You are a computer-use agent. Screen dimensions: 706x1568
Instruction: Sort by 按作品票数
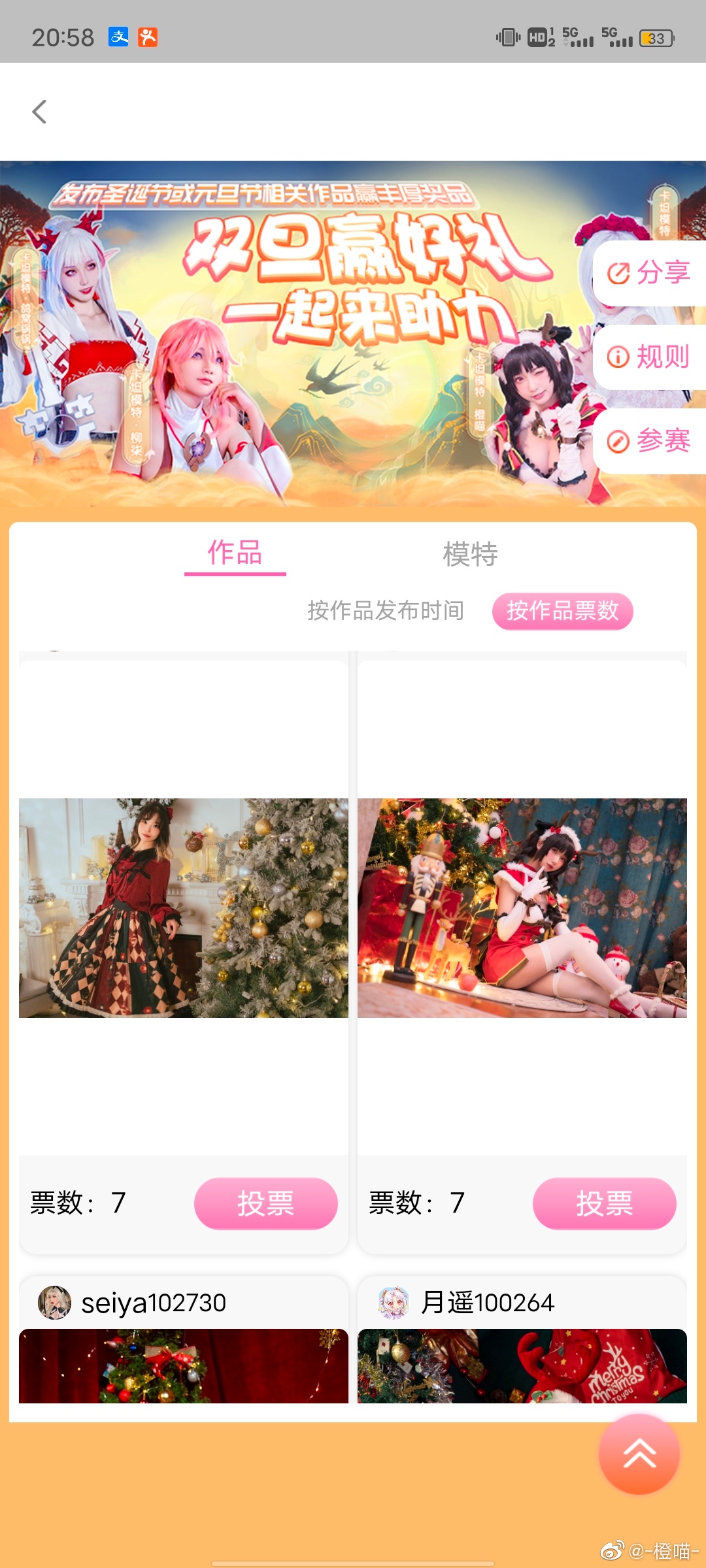(x=562, y=612)
